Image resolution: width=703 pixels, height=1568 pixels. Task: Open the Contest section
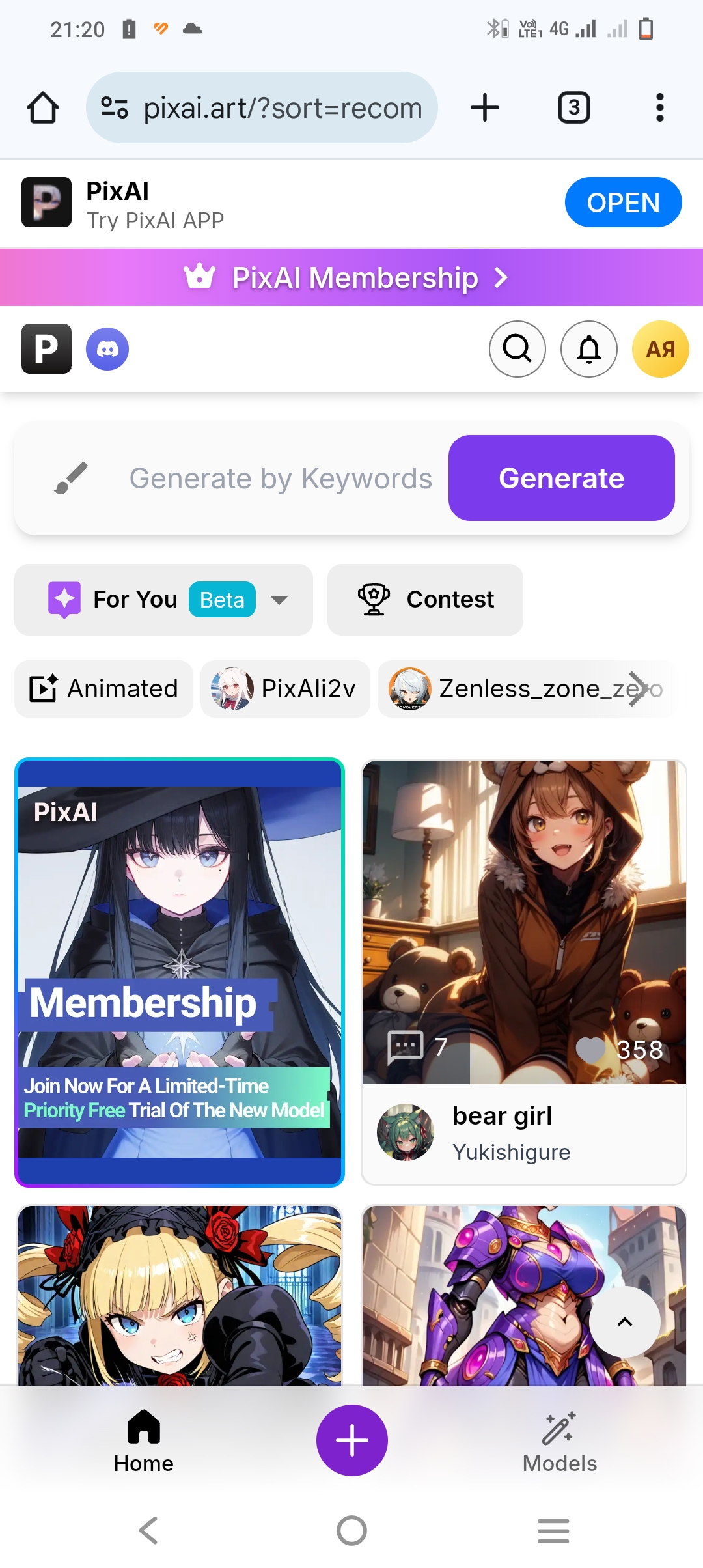point(425,600)
